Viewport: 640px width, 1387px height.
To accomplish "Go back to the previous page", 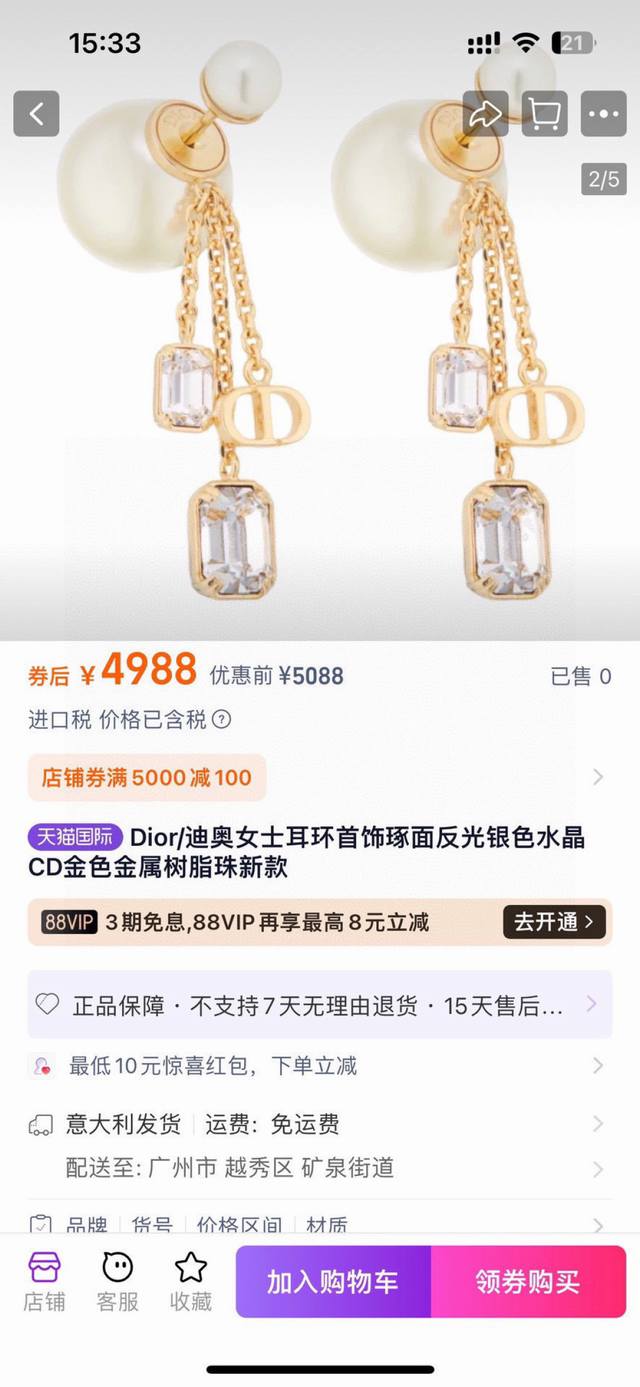I will pyautogui.click(x=36, y=114).
